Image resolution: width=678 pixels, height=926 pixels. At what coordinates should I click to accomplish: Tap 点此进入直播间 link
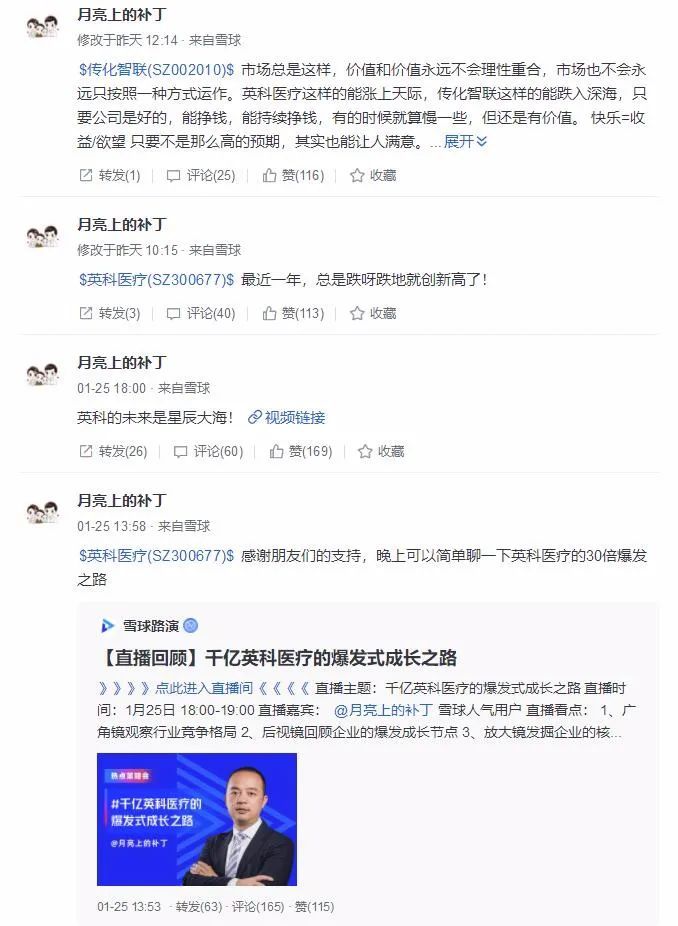click(x=203, y=688)
